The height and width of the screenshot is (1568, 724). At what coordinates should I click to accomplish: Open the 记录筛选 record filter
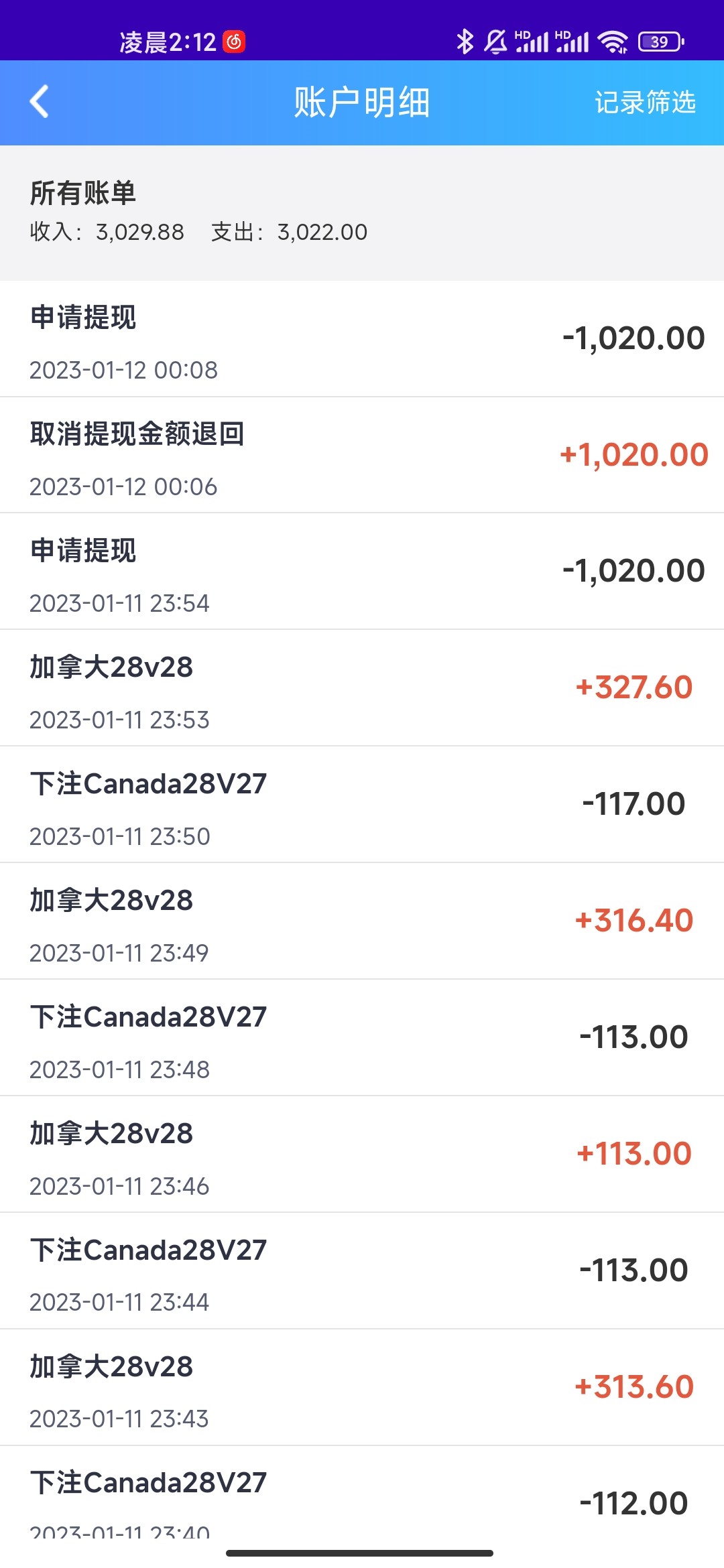point(645,103)
